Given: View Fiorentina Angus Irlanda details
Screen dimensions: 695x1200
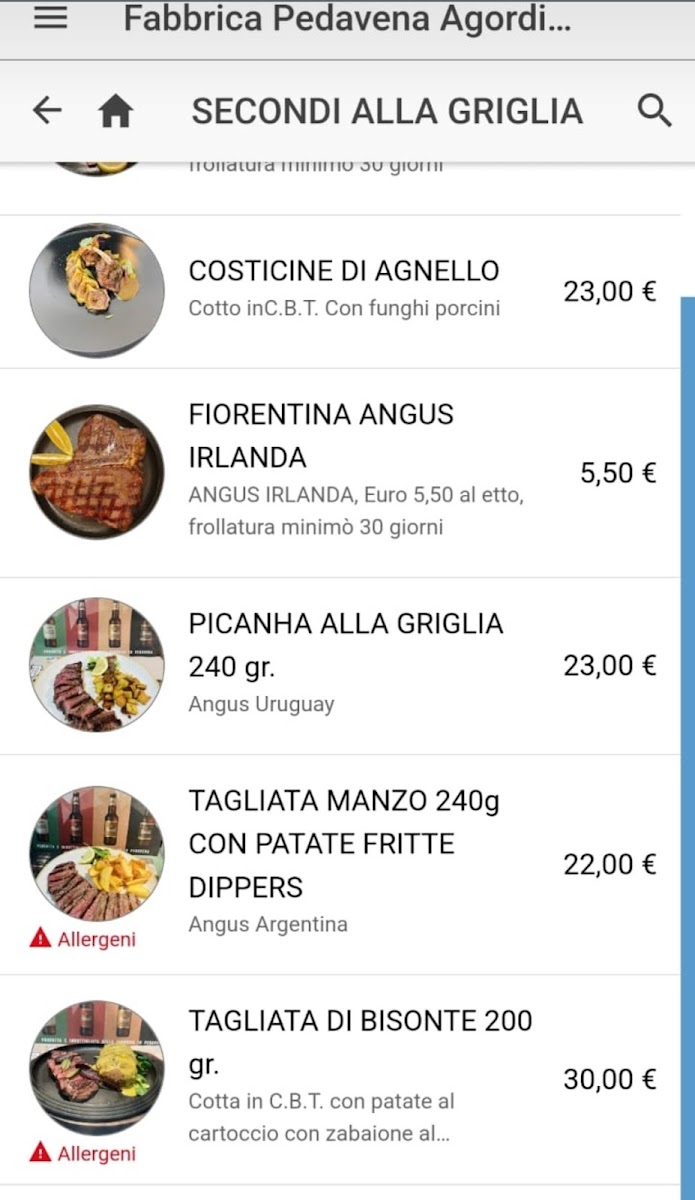Looking at the screenshot, I should click(321, 436).
